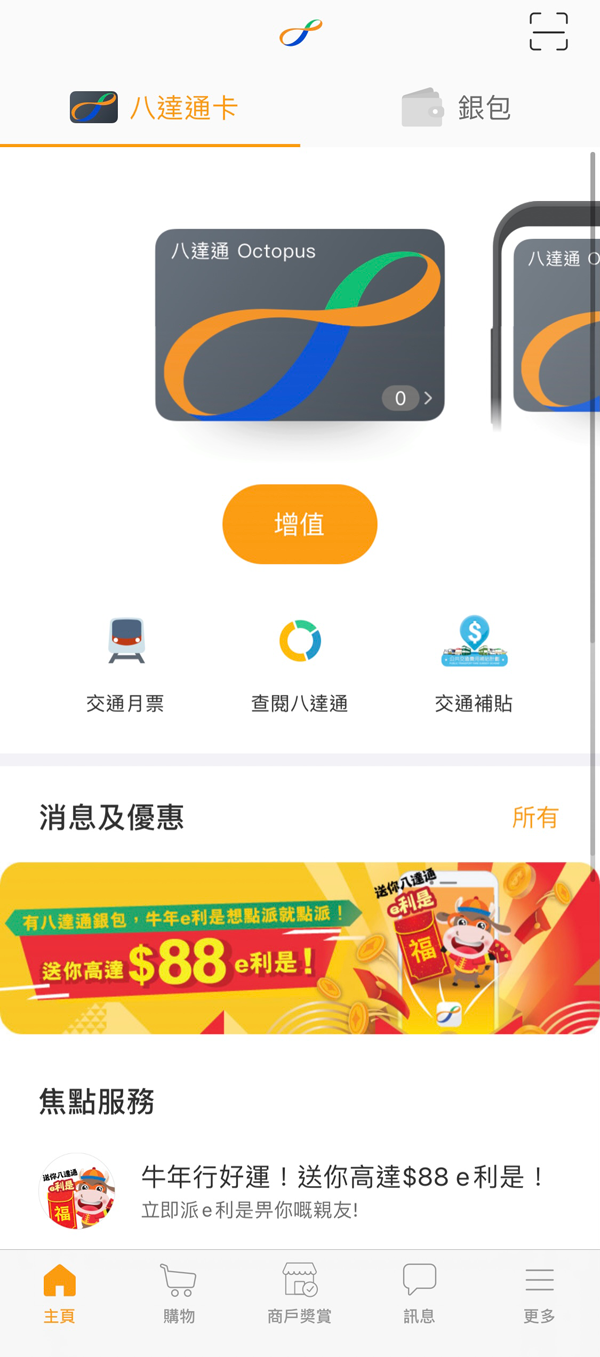Open the 訊息 tab

[419, 1293]
